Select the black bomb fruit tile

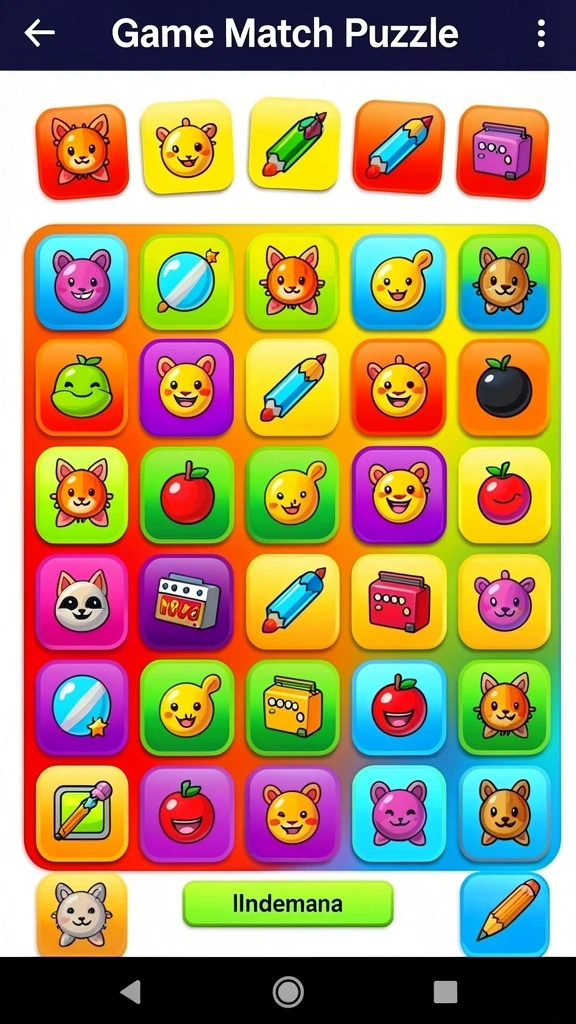pyautogui.click(x=504, y=387)
